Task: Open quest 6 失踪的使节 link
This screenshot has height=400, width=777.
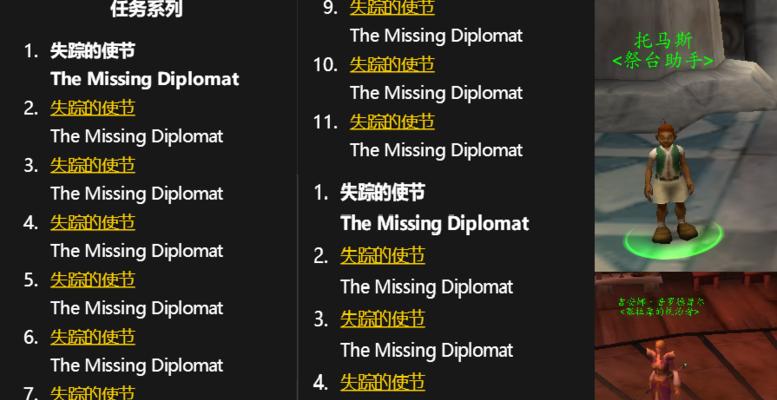Action: [92, 337]
